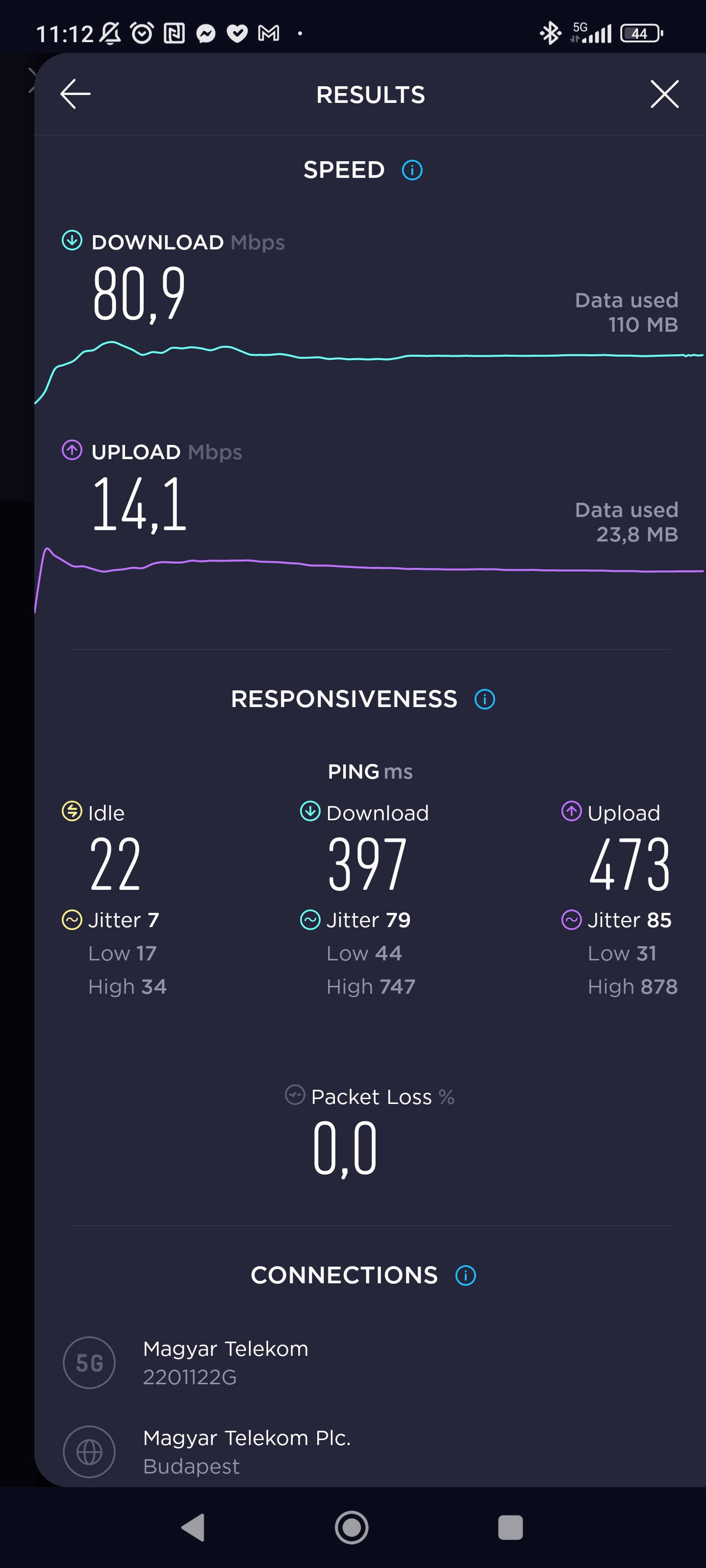The width and height of the screenshot is (706, 1568).
Task: Open recent apps from navigation bar
Action: [510, 1527]
